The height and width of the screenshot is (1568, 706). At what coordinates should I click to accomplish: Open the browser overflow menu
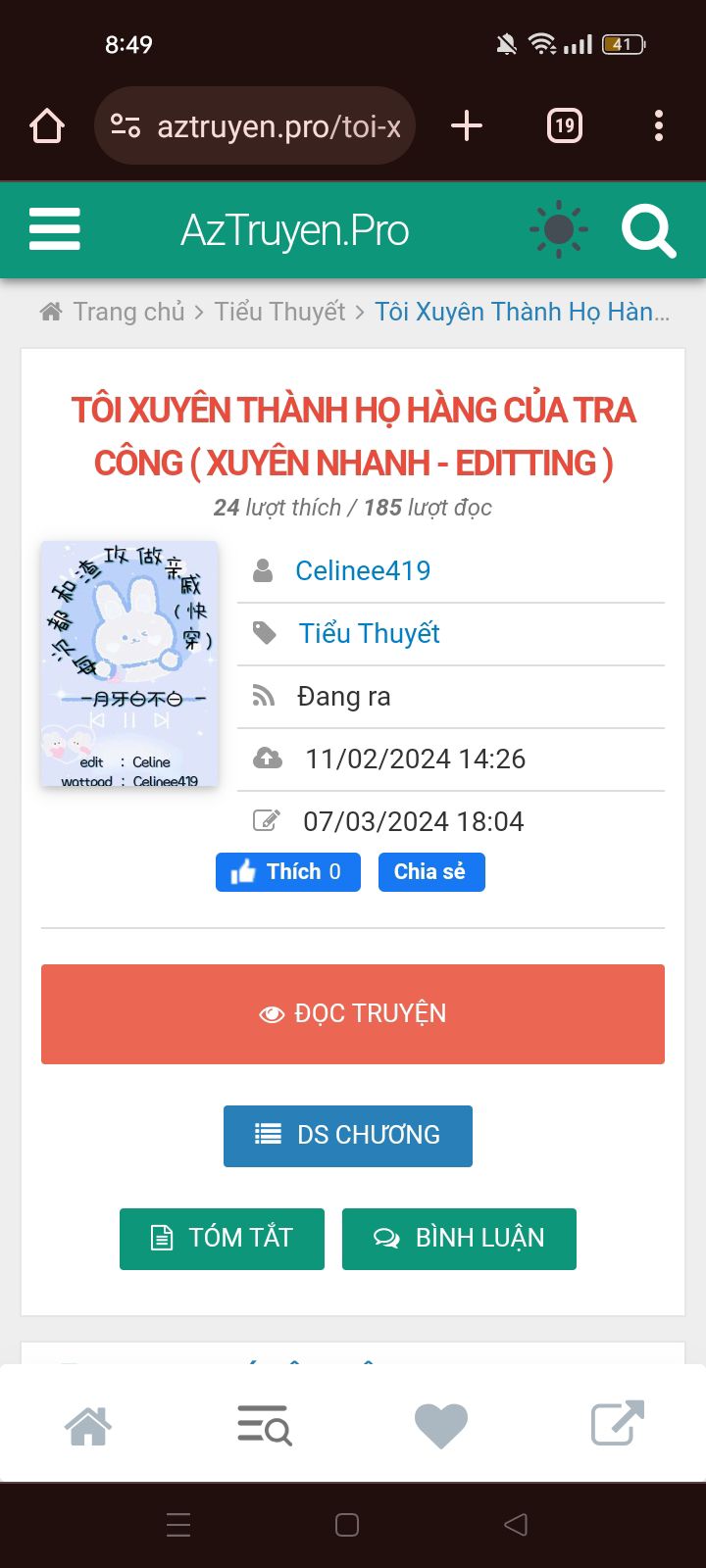(x=659, y=125)
